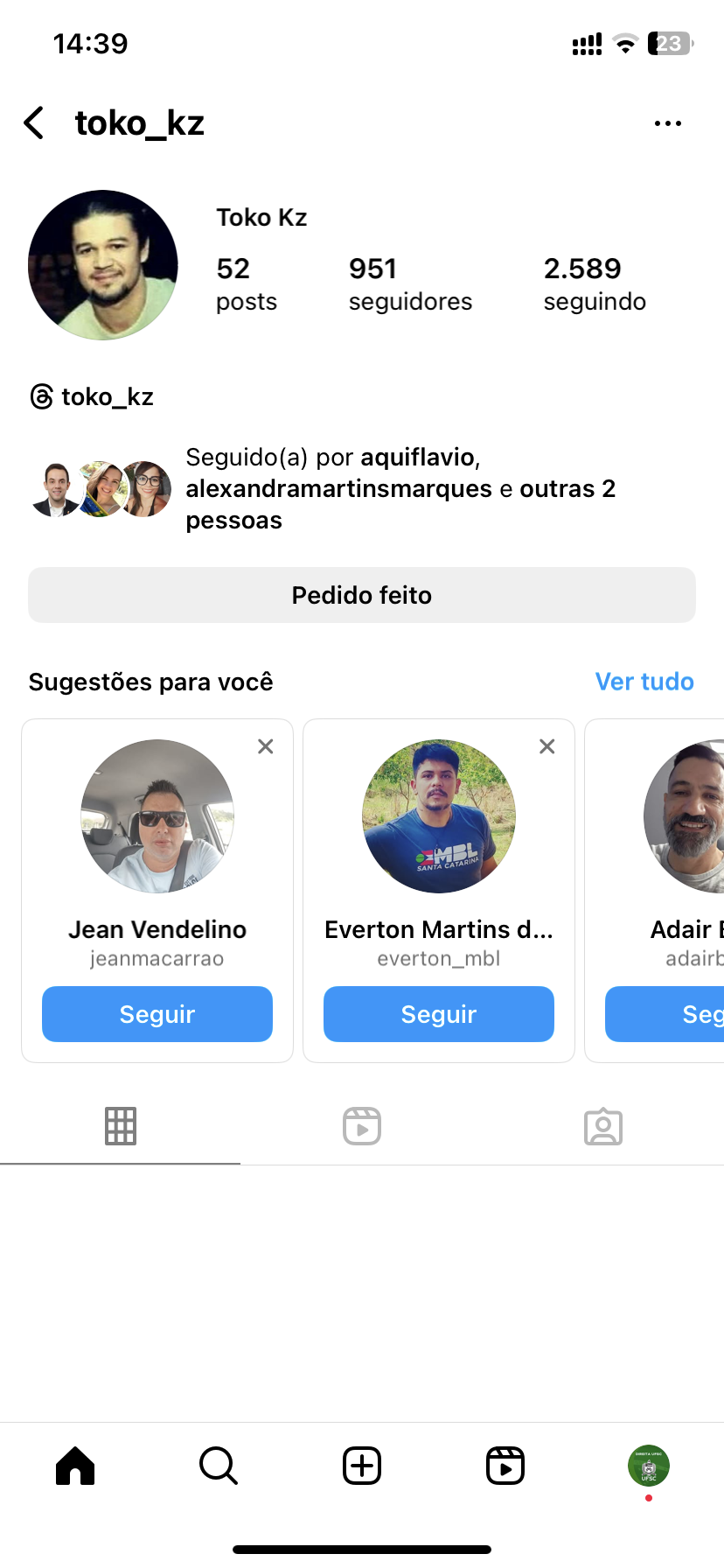Viewport: 724px width, 1568px height.
Task: Dismiss Jean Vendelino suggestion
Action: (x=266, y=746)
